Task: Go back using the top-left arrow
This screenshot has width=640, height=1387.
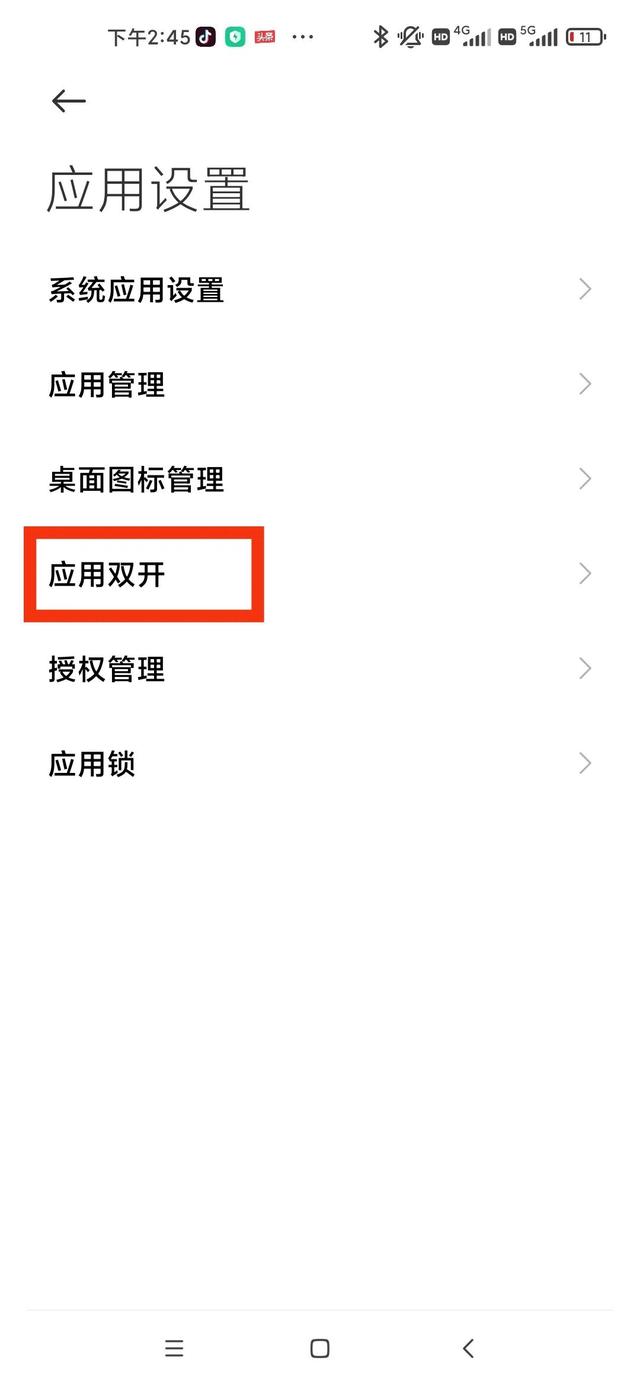Action: 69,100
